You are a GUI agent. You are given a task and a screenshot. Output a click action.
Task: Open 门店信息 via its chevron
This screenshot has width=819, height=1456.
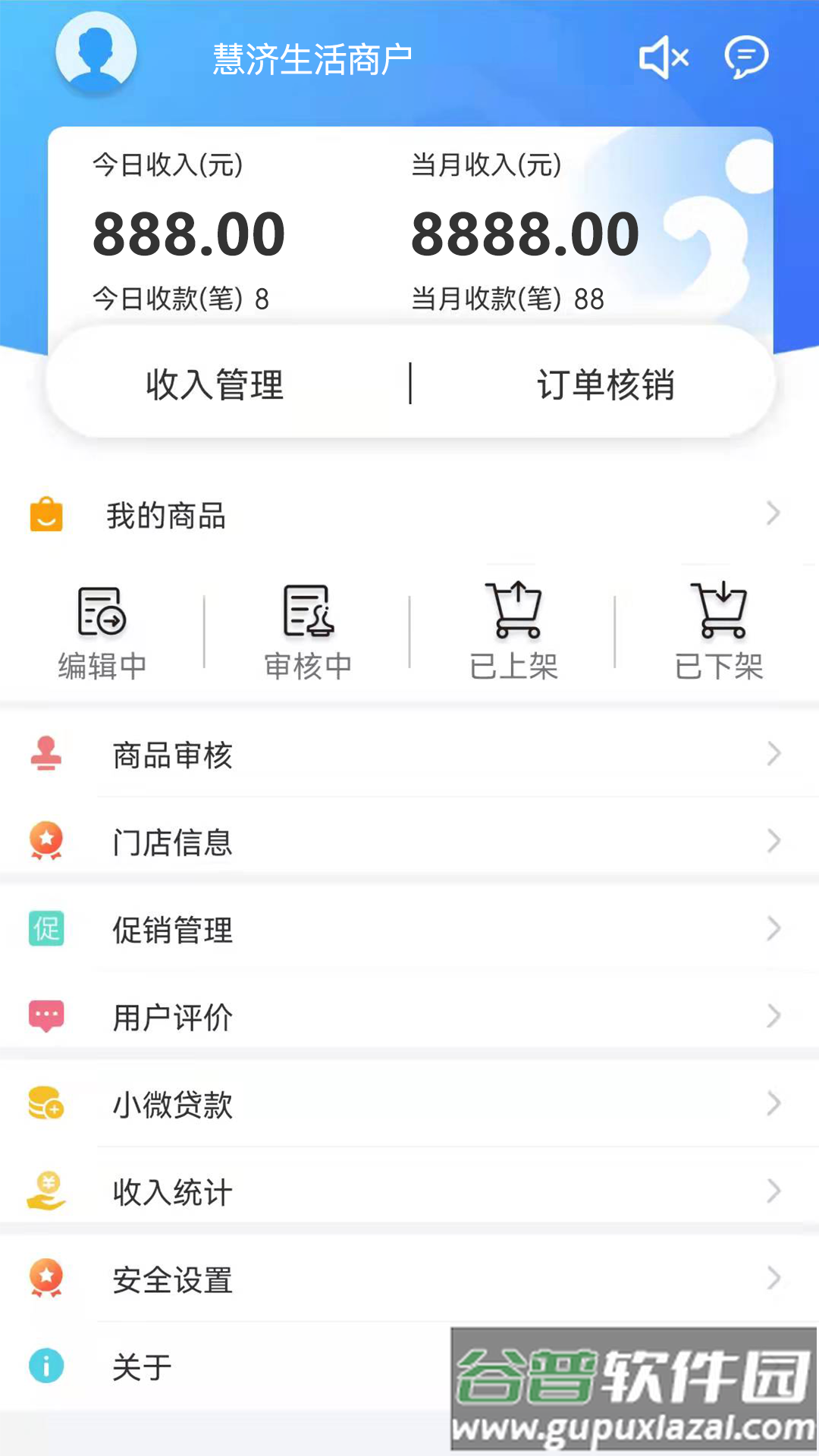[773, 842]
